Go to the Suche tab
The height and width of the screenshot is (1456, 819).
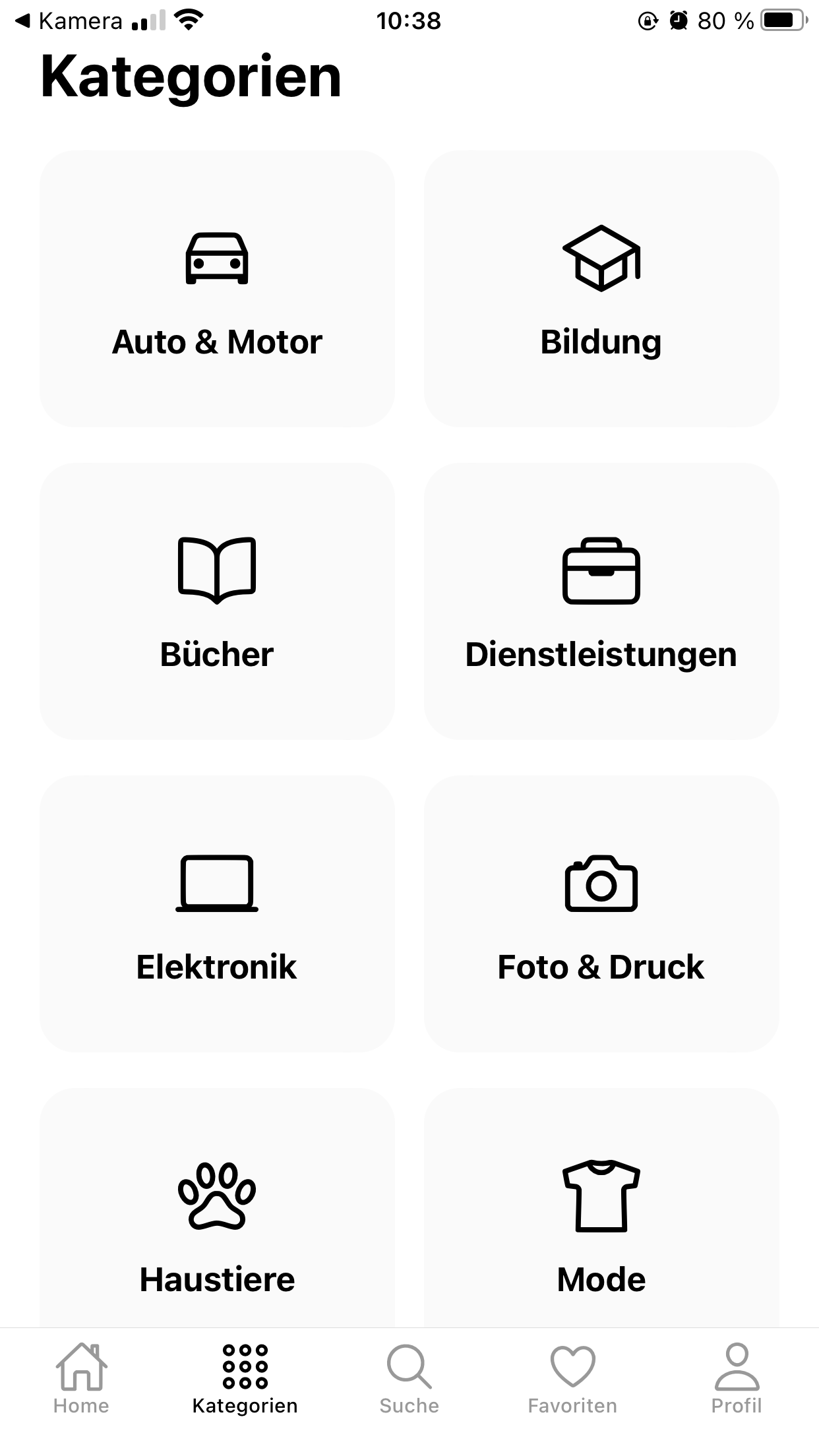[409, 1378]
